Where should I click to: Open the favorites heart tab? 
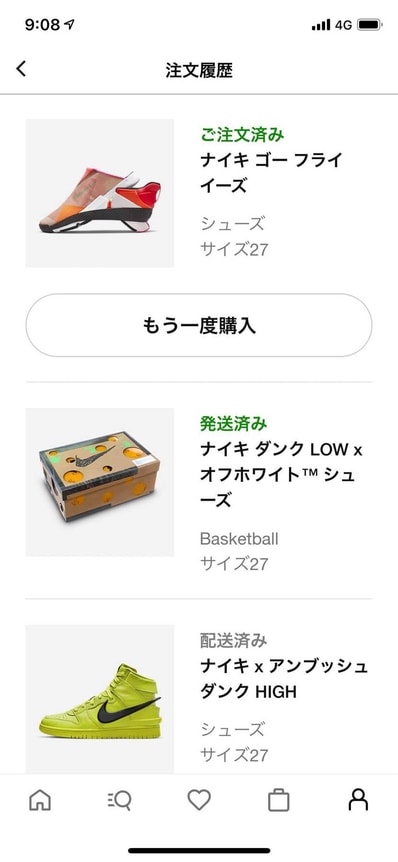click(199, 800)
